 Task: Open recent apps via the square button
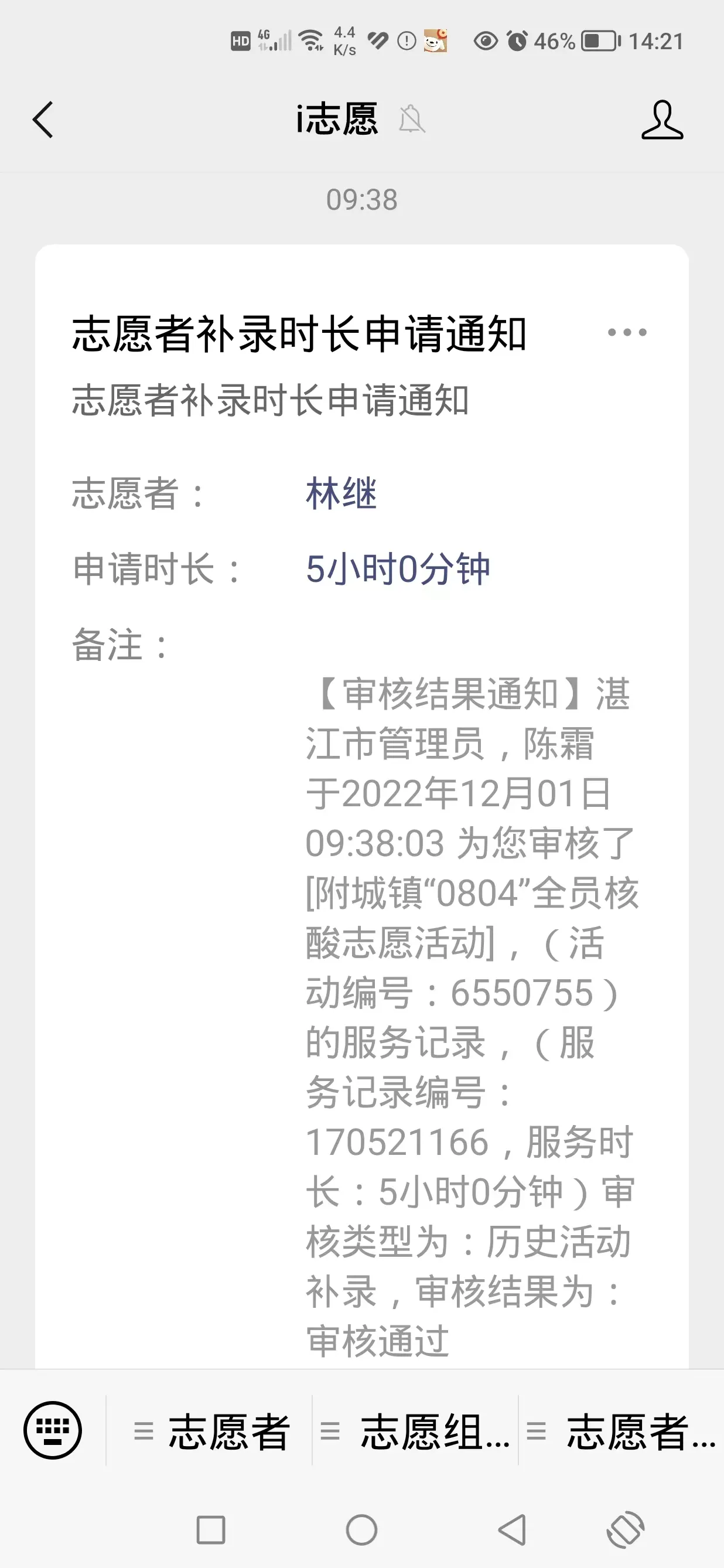[x=211, y=1530]
